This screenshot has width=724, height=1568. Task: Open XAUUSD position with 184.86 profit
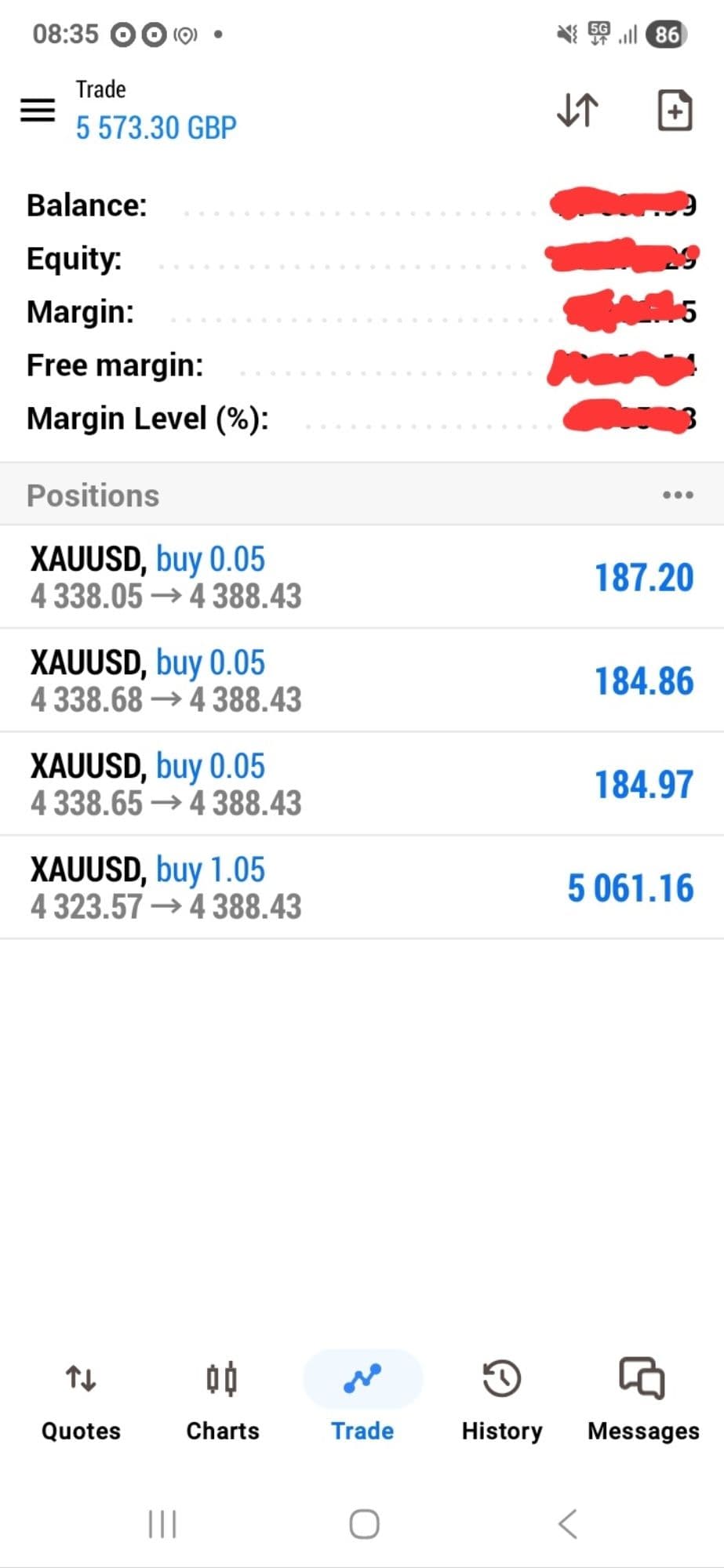(361, 681)
